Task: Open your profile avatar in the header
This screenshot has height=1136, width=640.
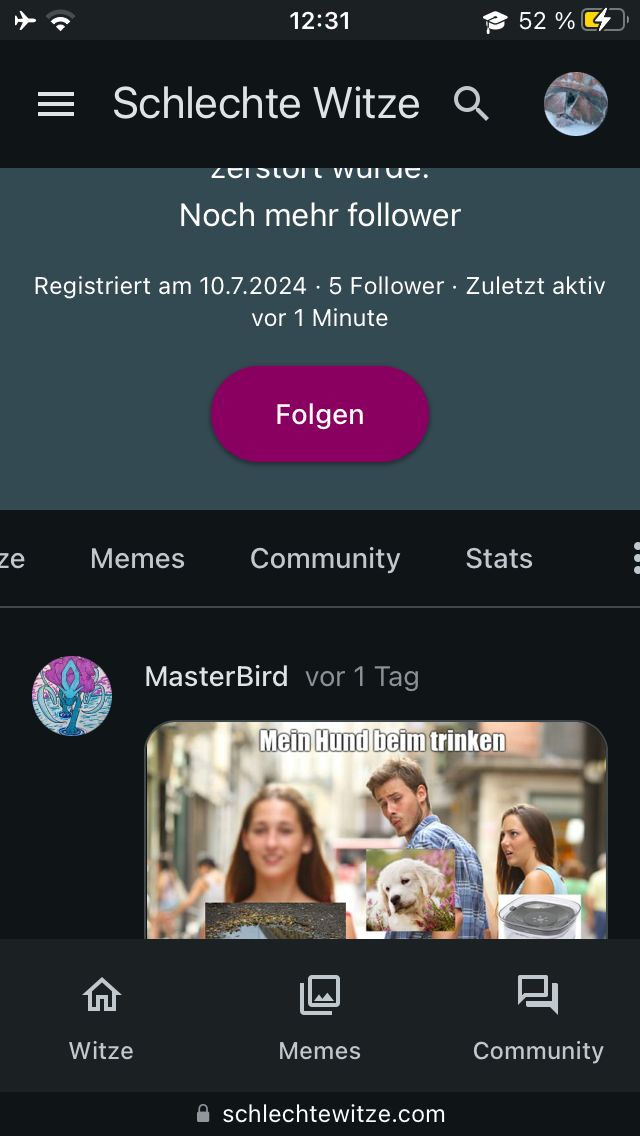Action: point(575,104)
